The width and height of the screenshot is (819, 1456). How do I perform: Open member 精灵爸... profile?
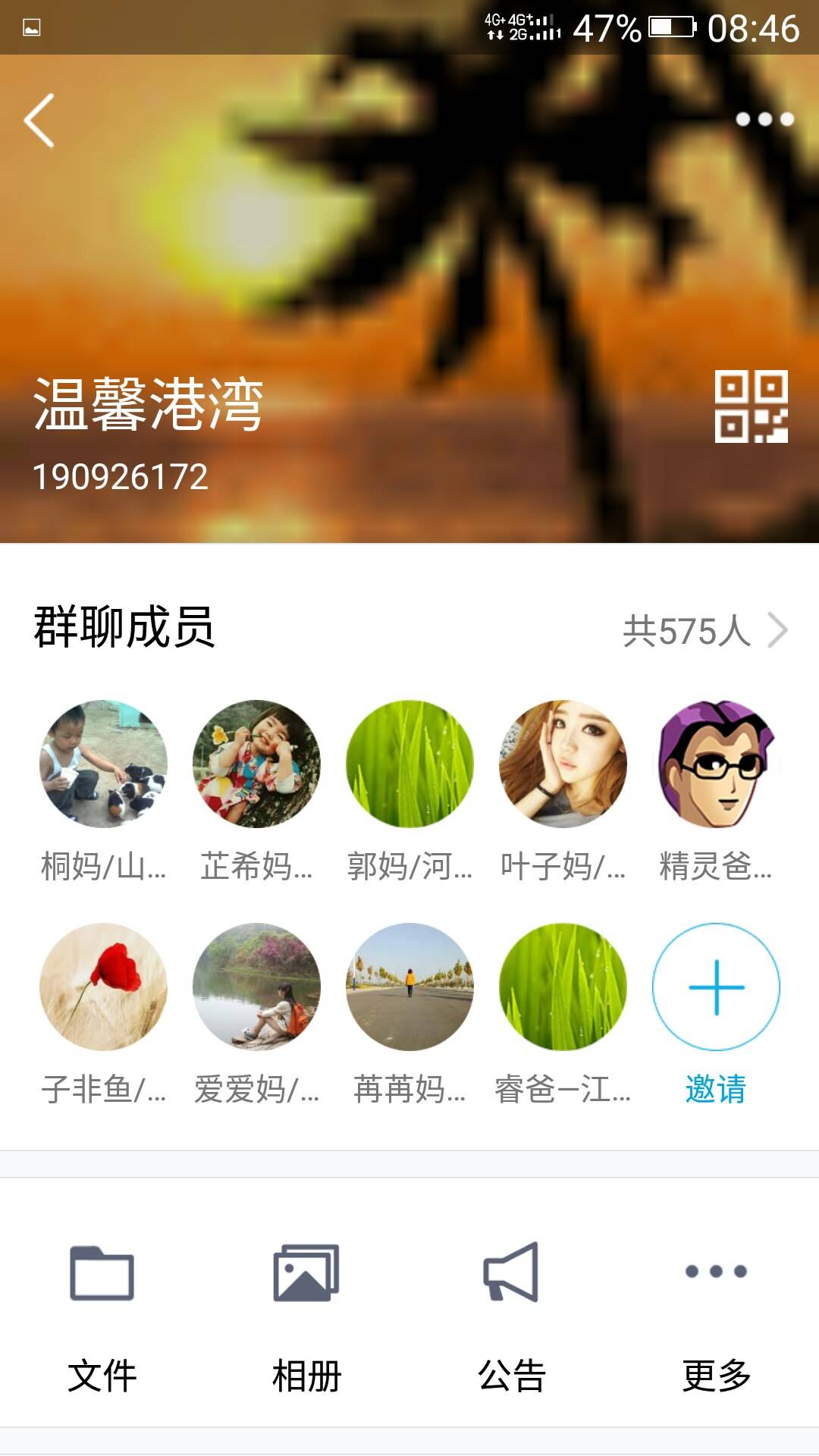(716, 764)
